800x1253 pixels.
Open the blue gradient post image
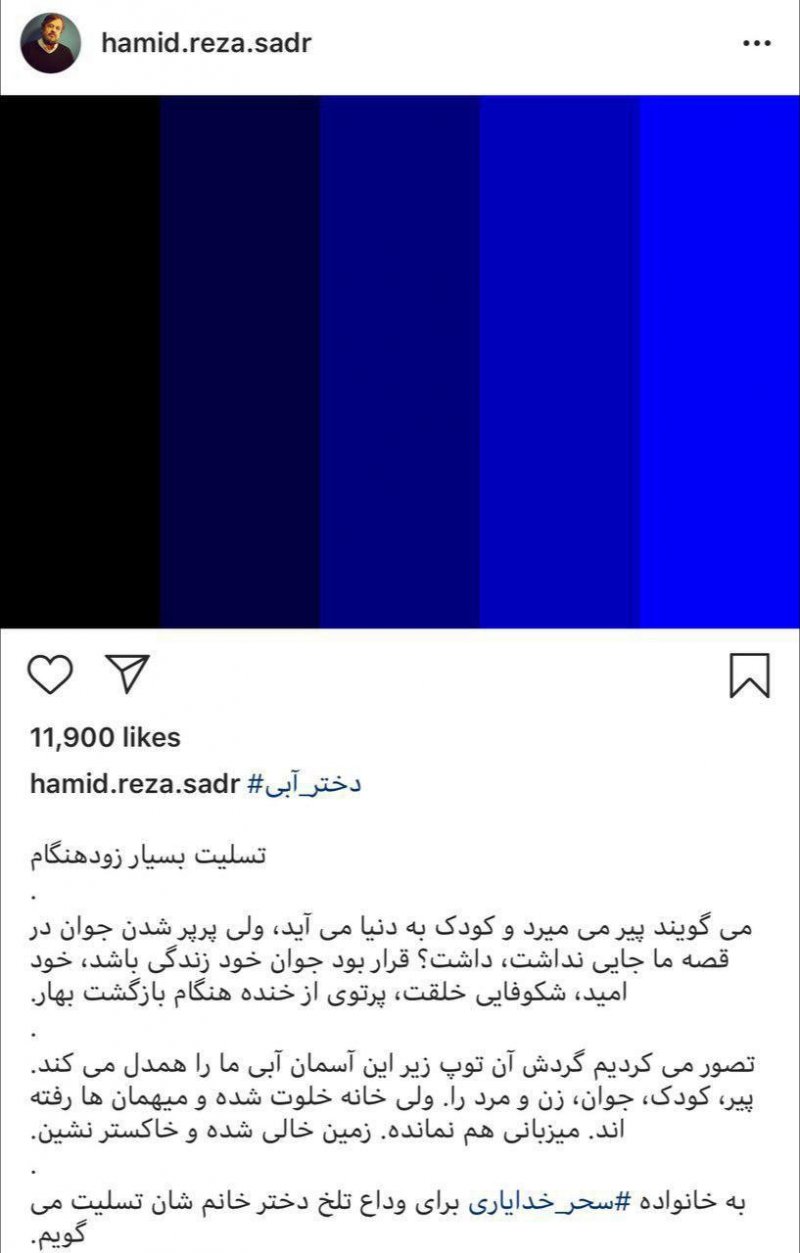(x=400, y=362)
